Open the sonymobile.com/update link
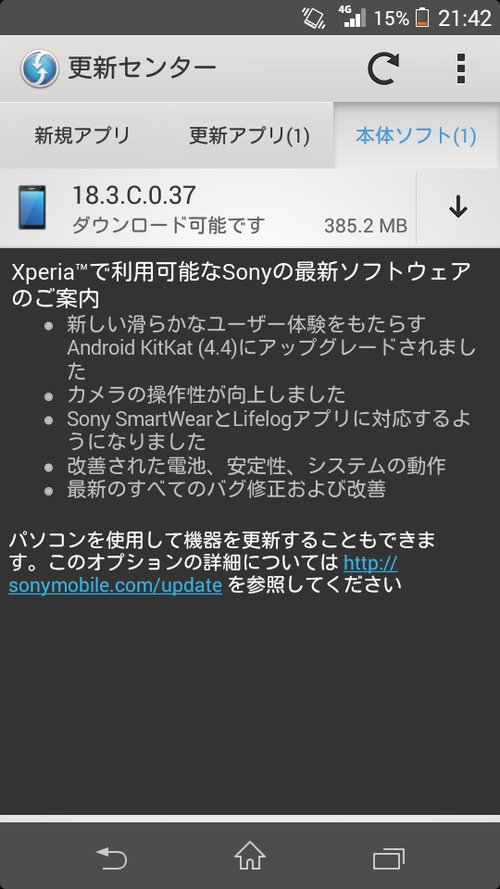 (204, 574)
